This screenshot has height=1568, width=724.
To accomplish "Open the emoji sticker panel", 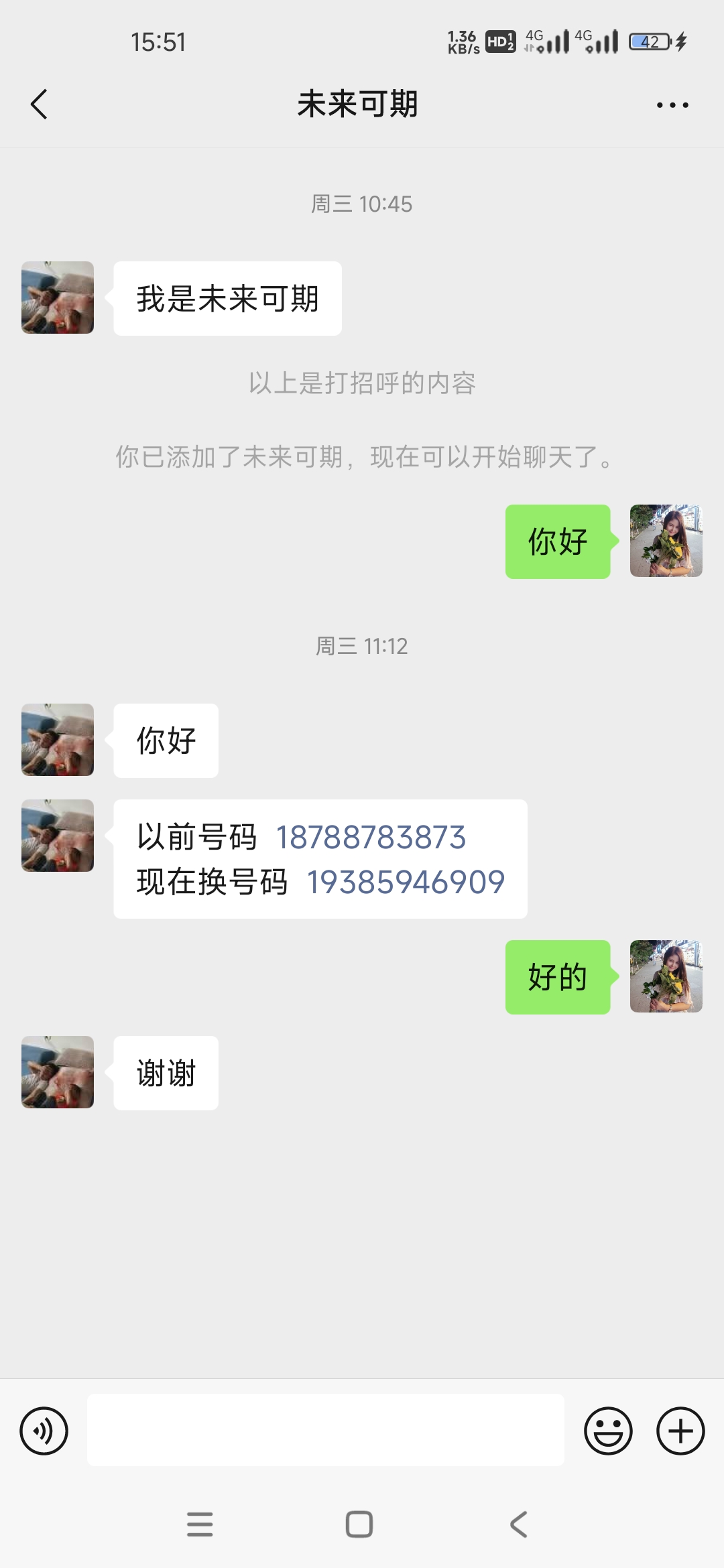I will (608, 1431).
